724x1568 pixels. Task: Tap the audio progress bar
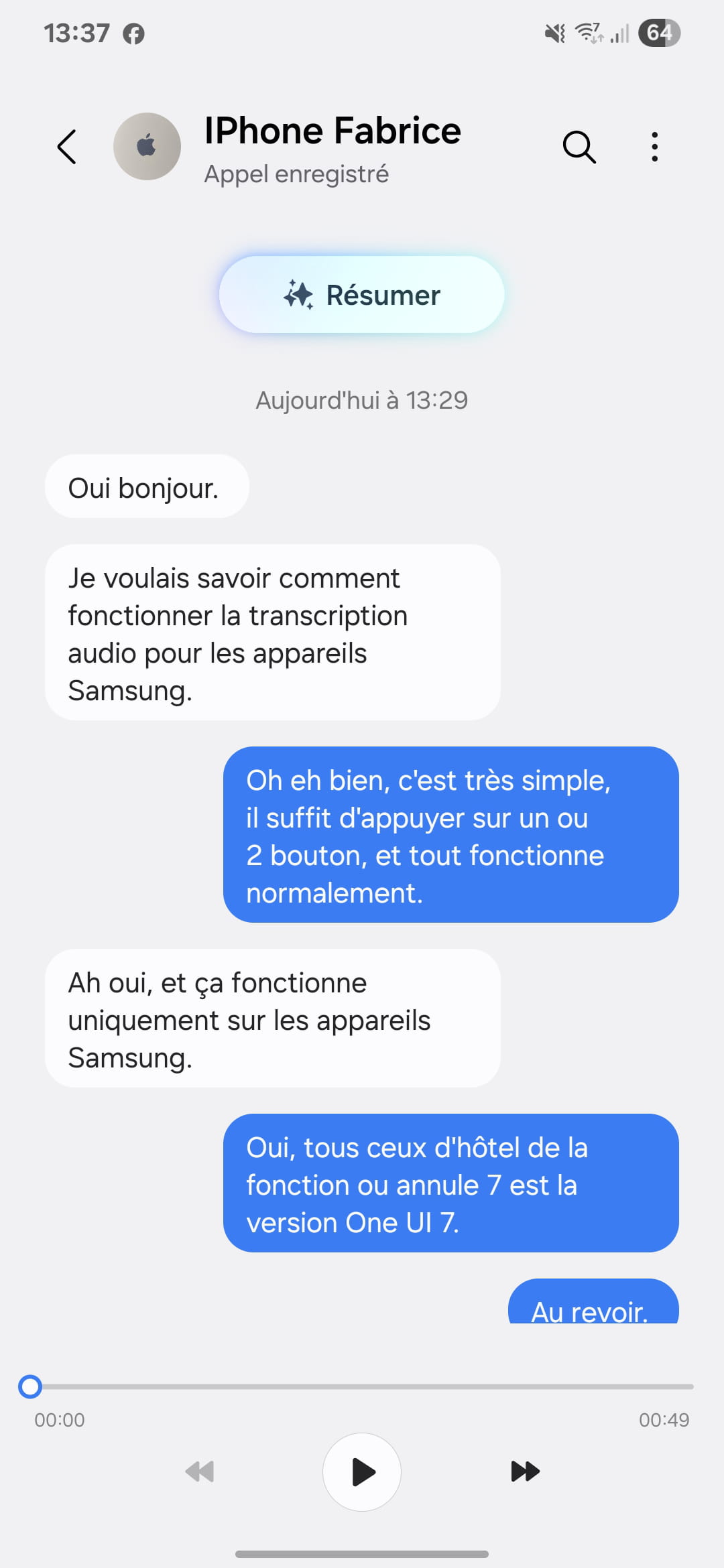(362, 1386)
